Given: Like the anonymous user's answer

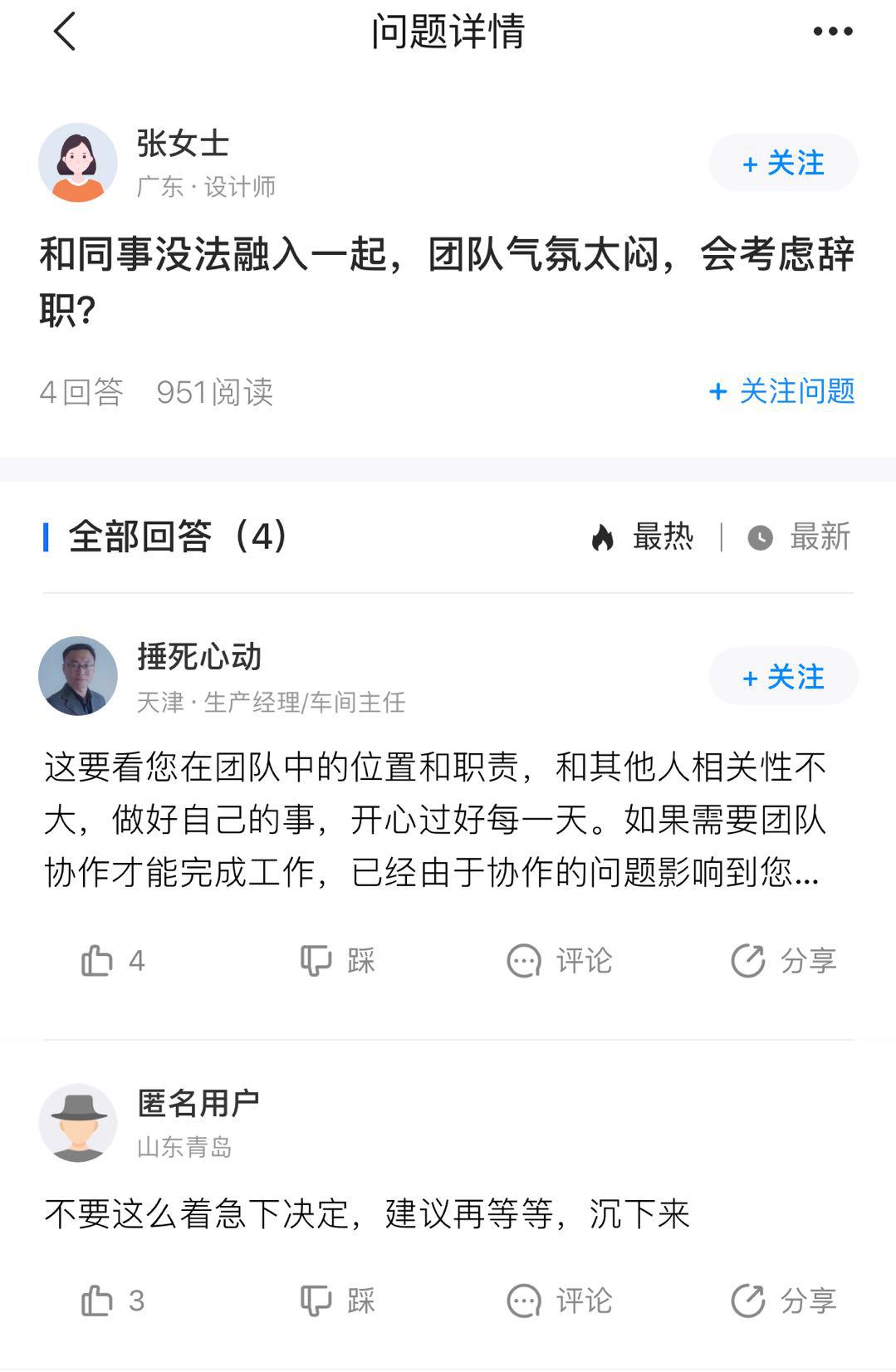Looking at the screenshot, I should coord(110,1300).
